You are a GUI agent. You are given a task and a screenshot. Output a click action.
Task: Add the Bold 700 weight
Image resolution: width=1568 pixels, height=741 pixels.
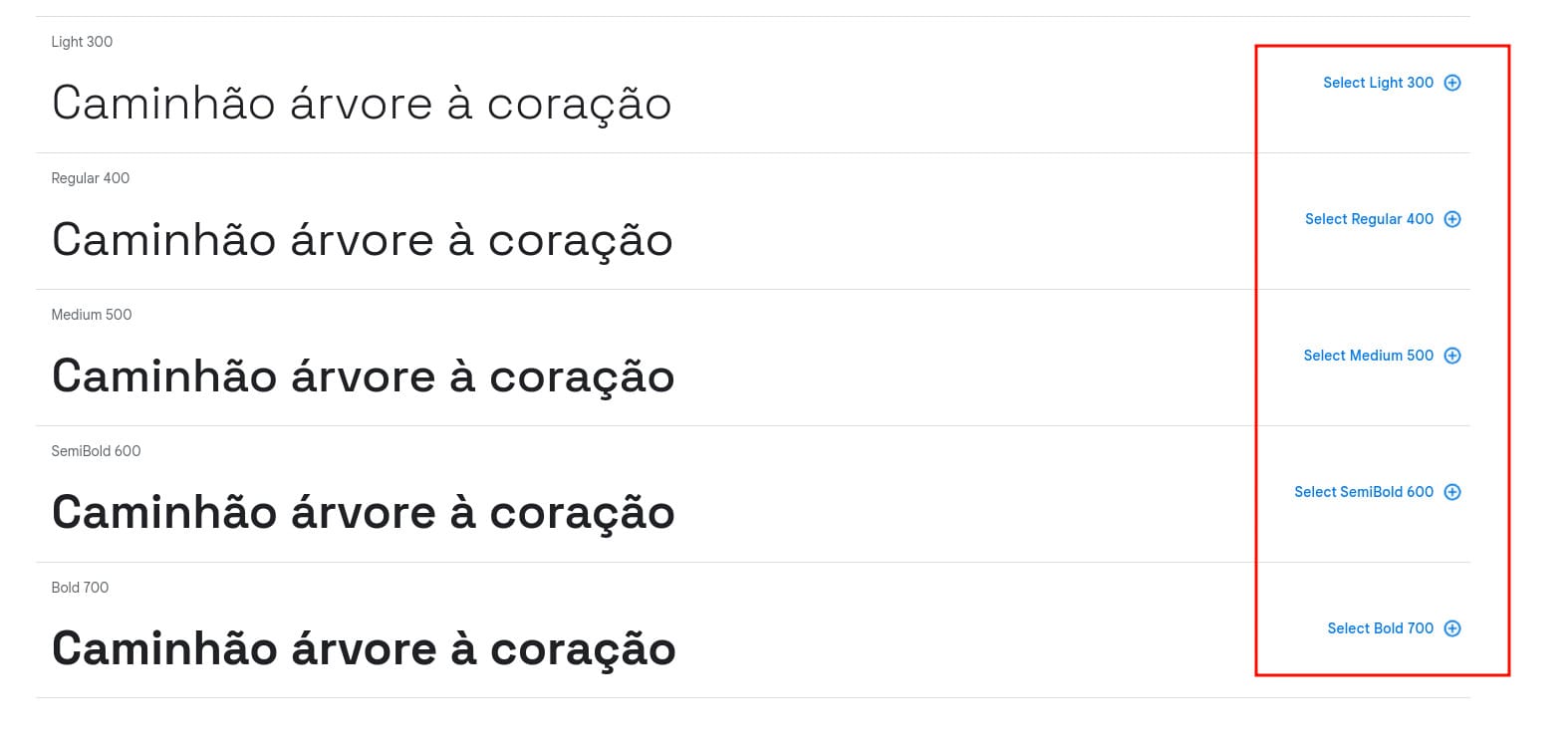tap(1393, 628)
